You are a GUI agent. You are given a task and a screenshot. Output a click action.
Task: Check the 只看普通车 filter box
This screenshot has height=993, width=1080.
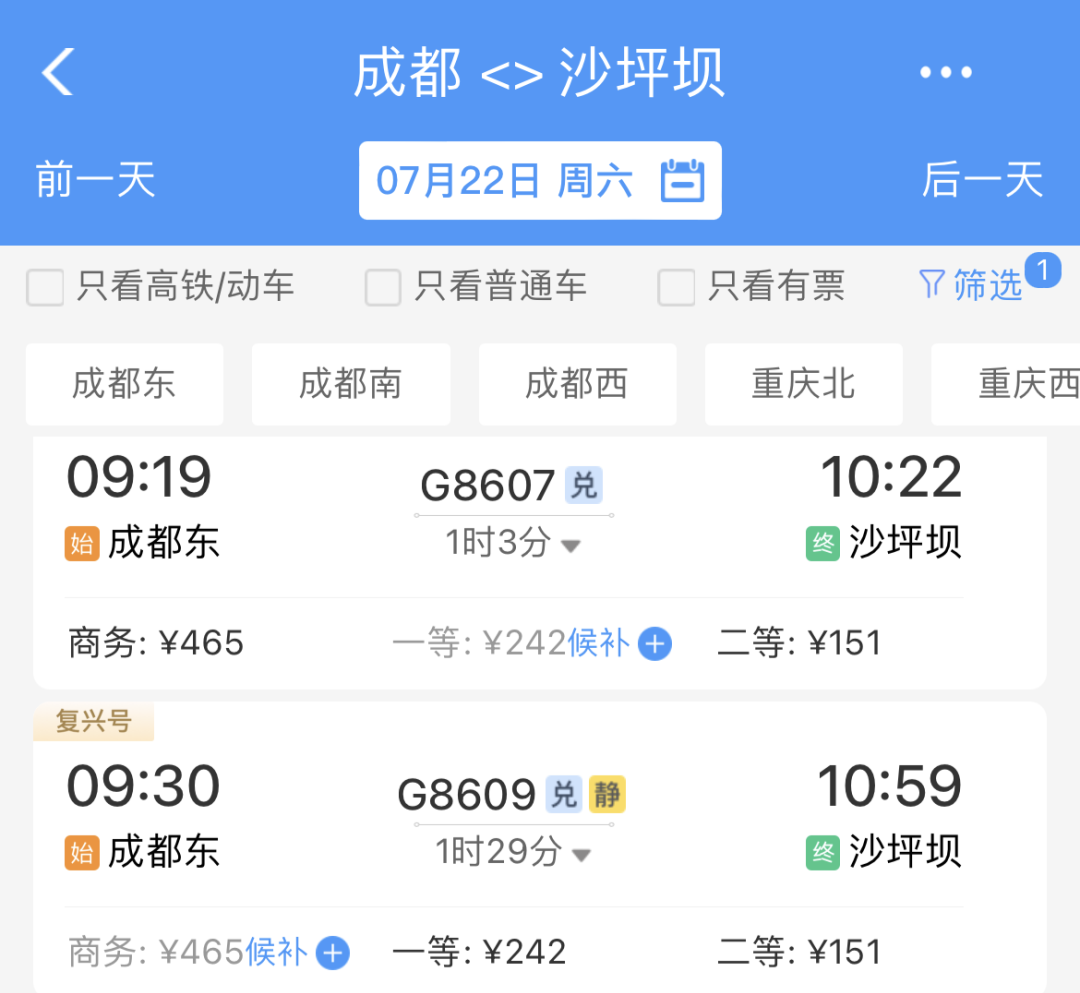tap(383, 288)
